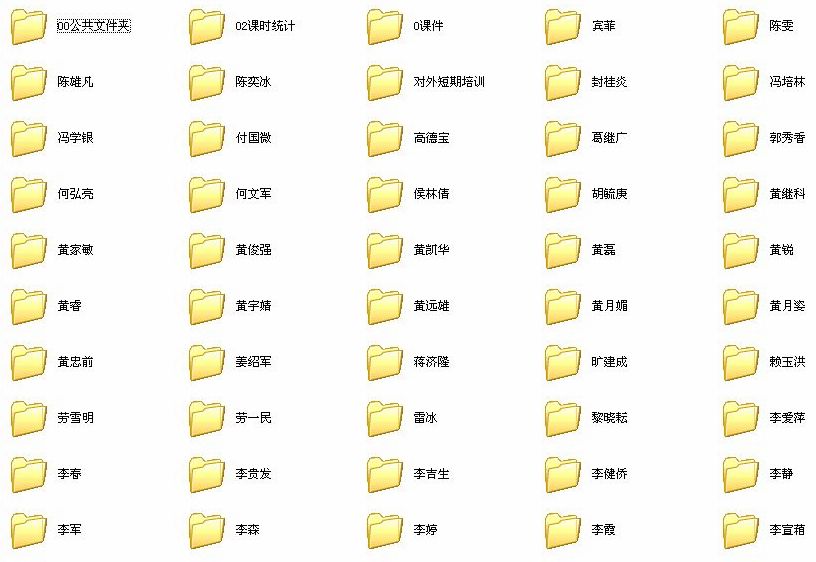Select the 雷冰 folder
Screen dimensions: 816x562
tap(385, 419)
